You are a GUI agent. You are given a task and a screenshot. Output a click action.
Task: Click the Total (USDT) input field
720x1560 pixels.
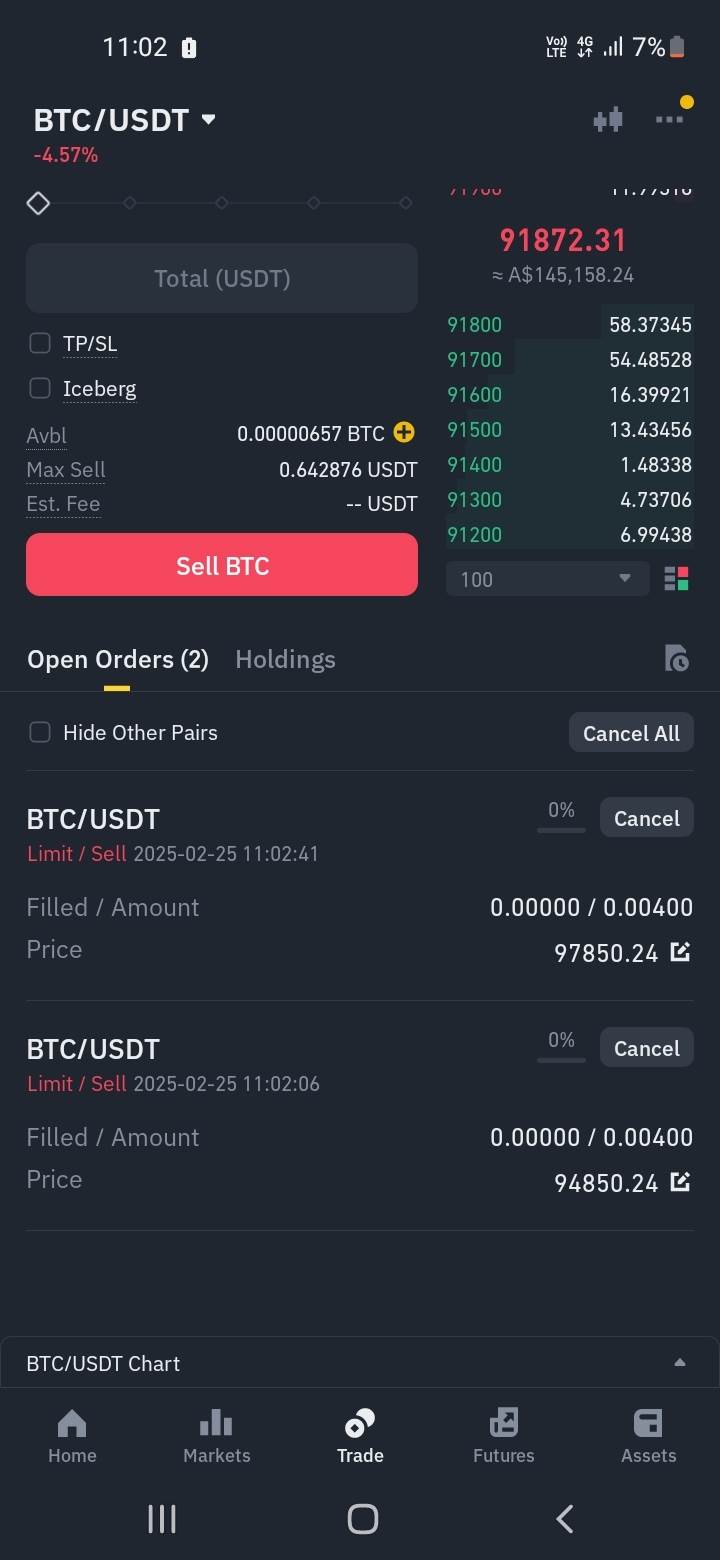point(222,278)
